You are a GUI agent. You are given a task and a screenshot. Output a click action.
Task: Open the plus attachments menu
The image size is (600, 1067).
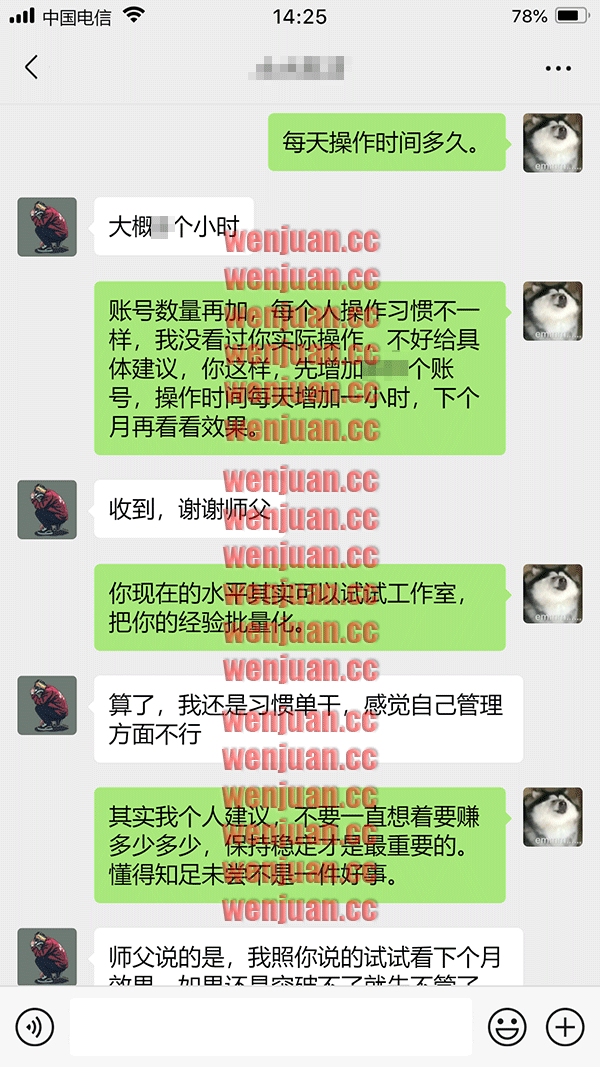click(x=565, y=1026)
